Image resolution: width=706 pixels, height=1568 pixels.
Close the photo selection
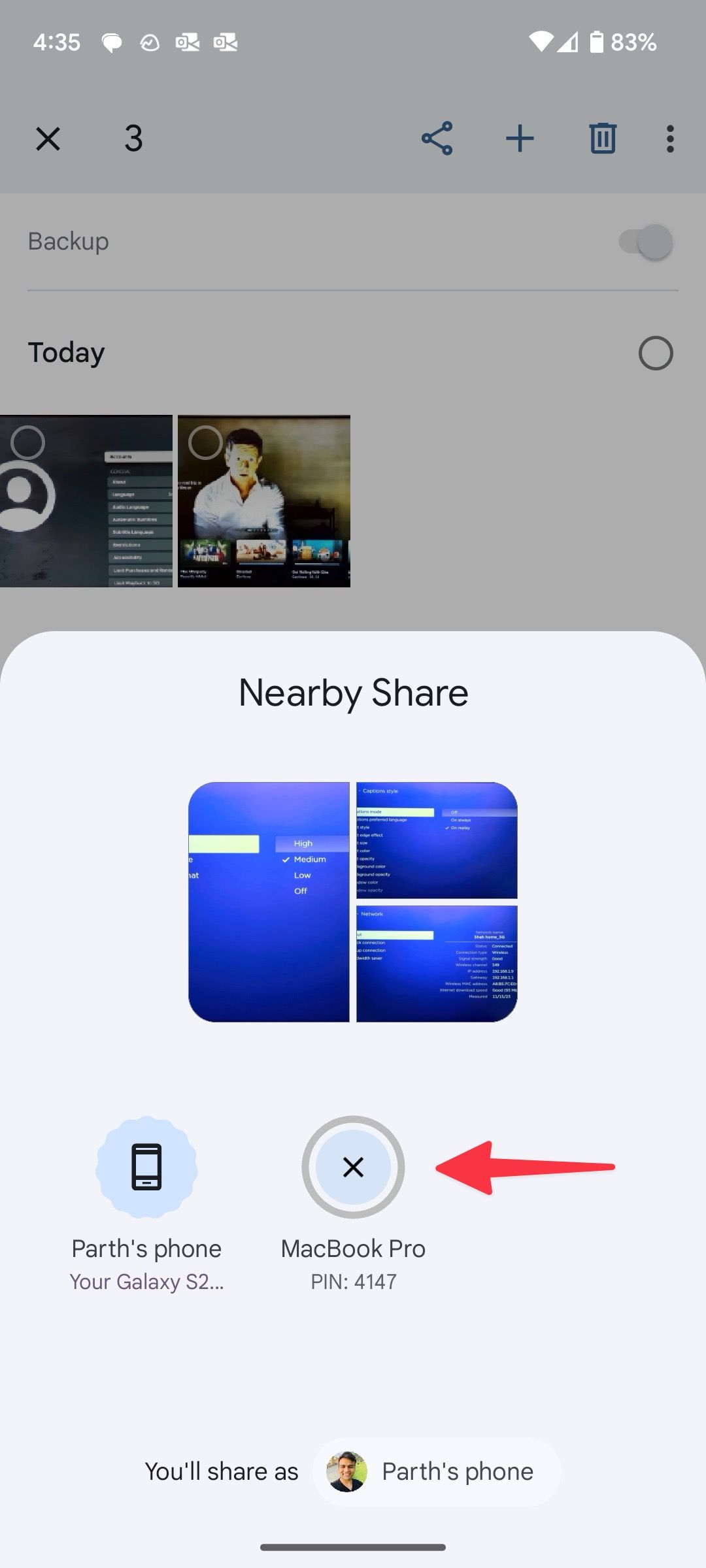coord(48,139)
